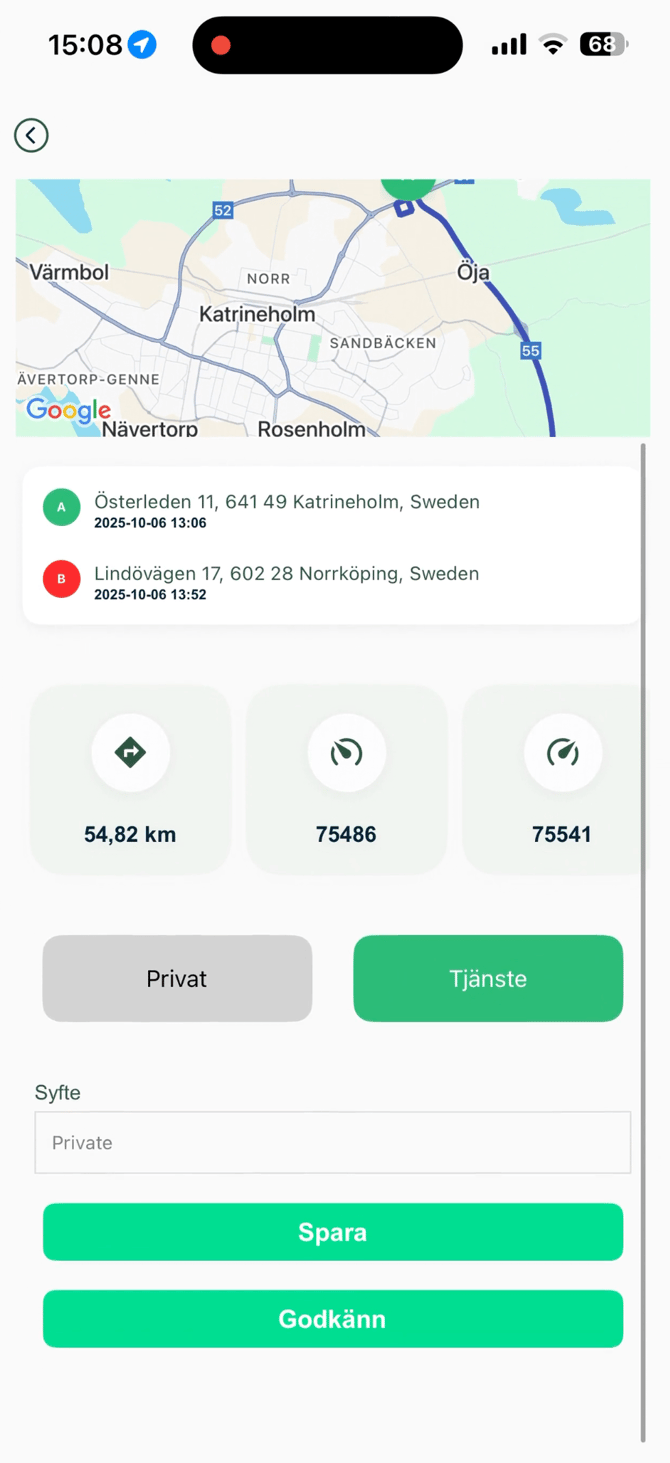Image resolution: width=670 pixels, height=1463 pixels.
Task: Save the trip with Spara
Action: (x=332, y=1232)
